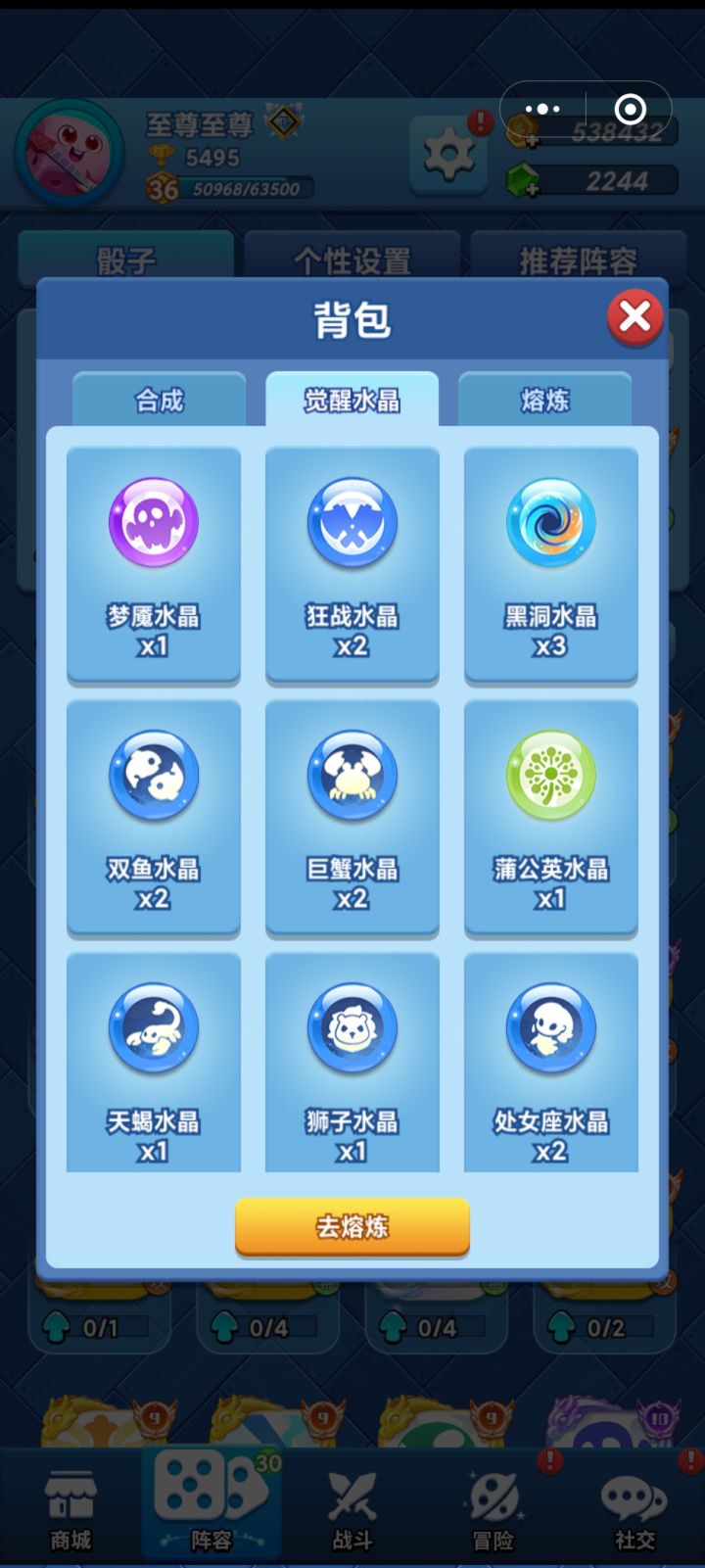Tap the 狂战水晶 berserk crystal
The image size is (705, 1568).
point(352,522)
